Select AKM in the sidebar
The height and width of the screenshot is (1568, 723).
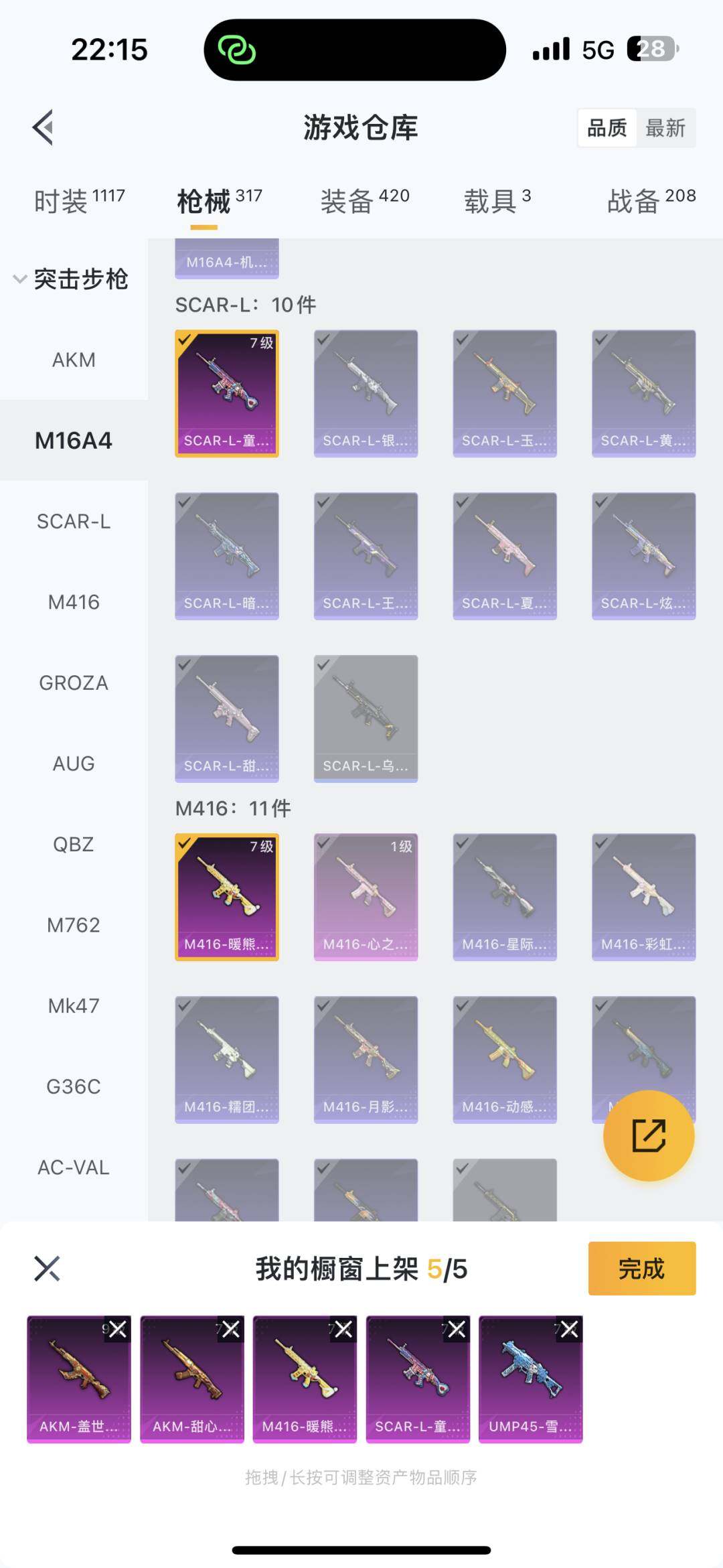[x=74, y=360]
